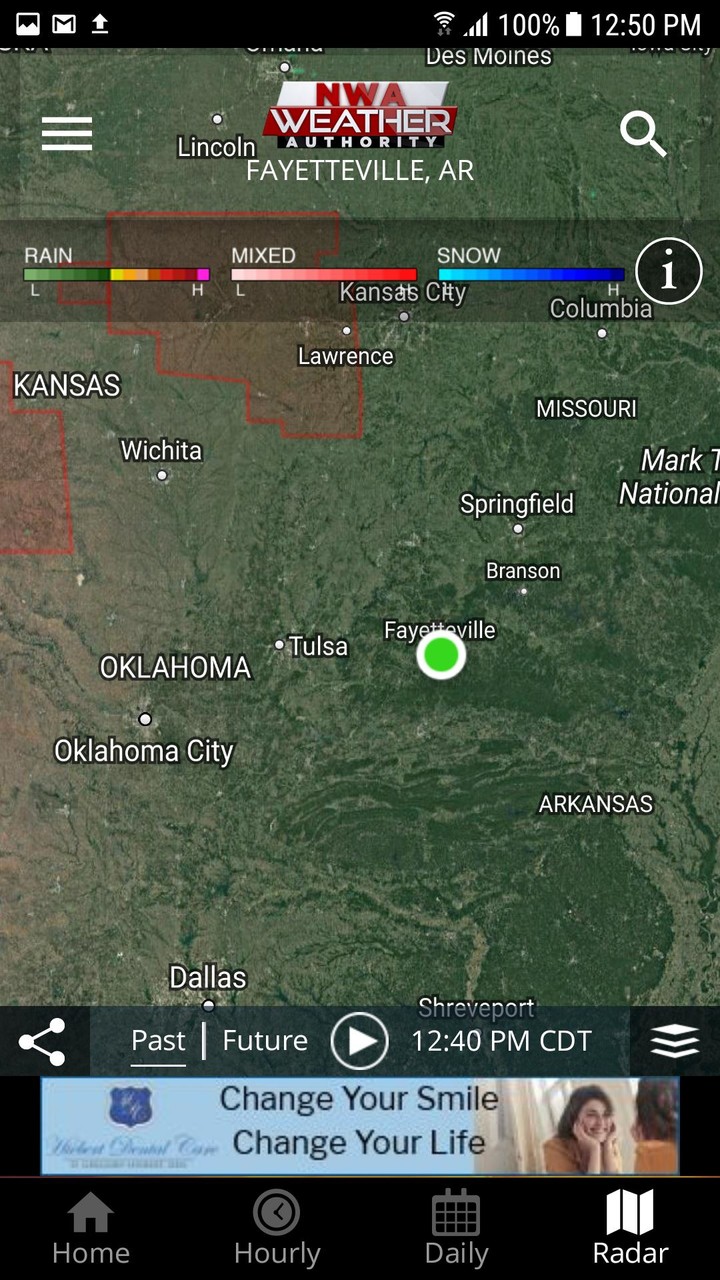Tap the FAYETTEVILLE, AR location label
The height and width of the screenshot is (1280, 720).
pos(359,171)
